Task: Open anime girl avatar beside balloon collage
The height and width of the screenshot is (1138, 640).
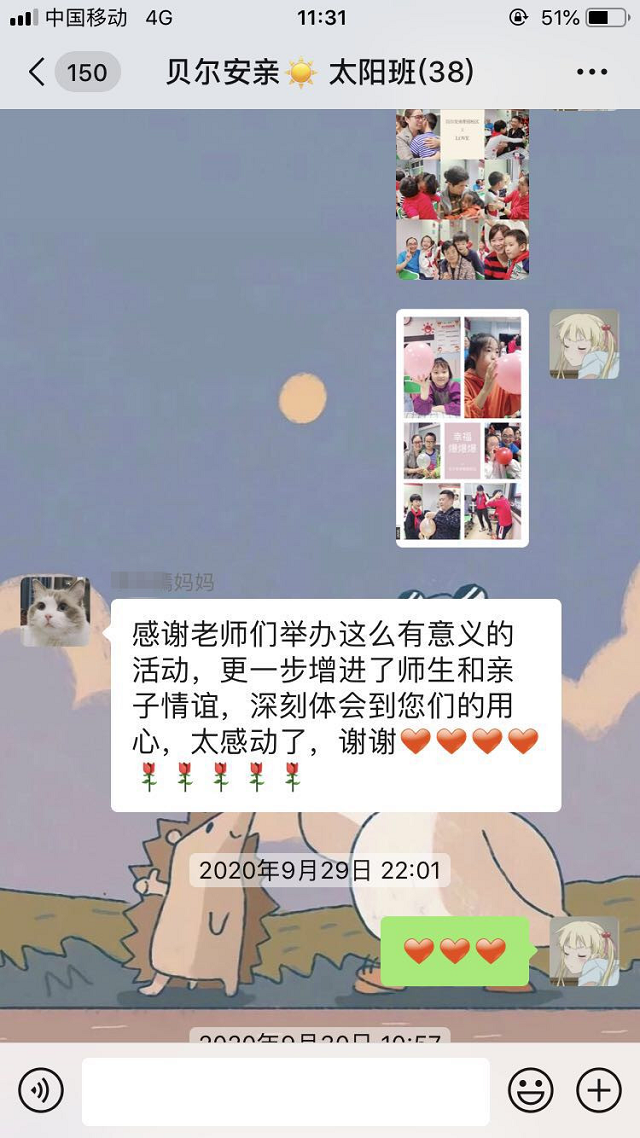Action: pos(584,344)
